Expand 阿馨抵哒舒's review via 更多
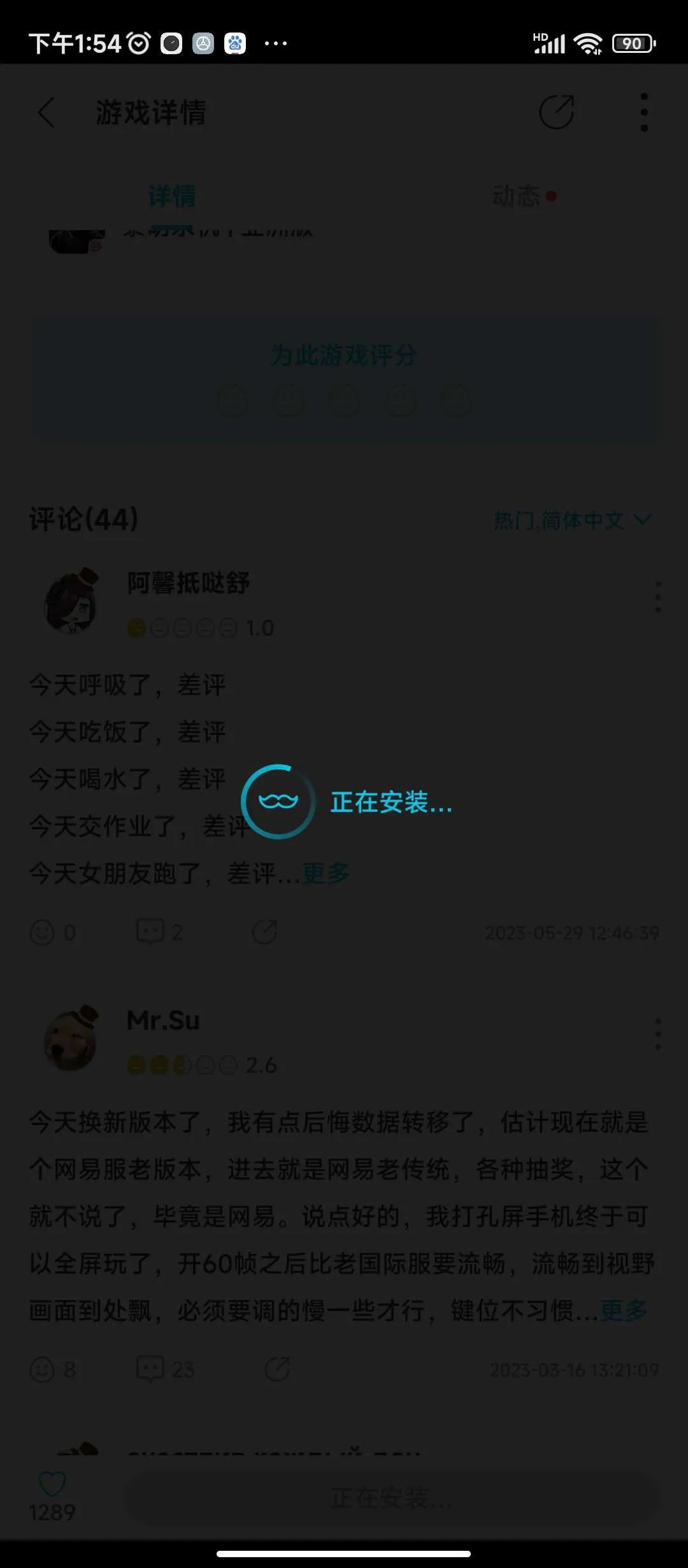The height and width of the screenshot is (1568, 688). pos(326,874)
